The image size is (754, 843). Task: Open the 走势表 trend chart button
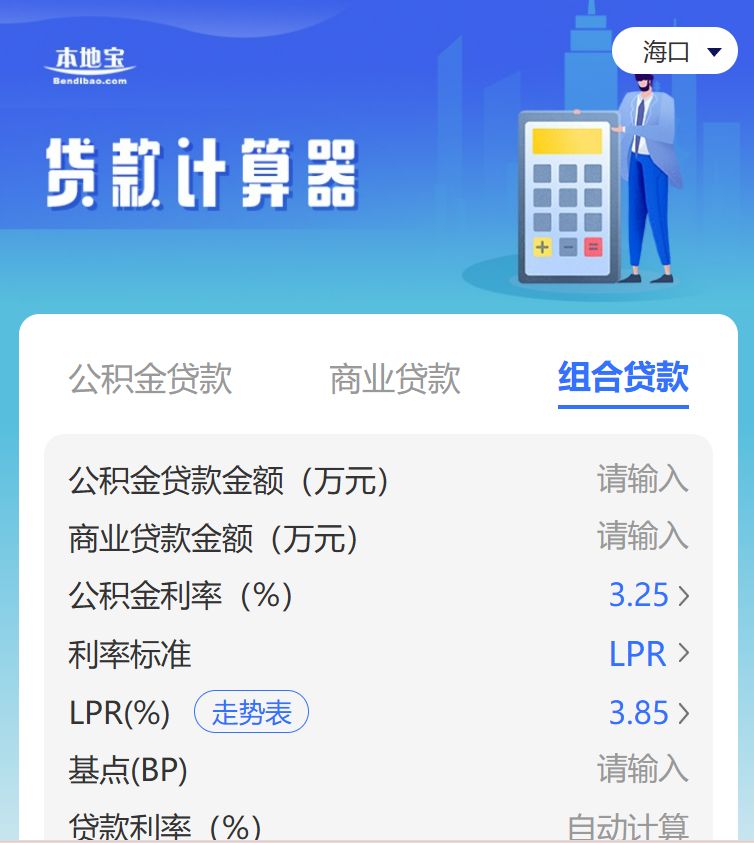pos(251,713)
